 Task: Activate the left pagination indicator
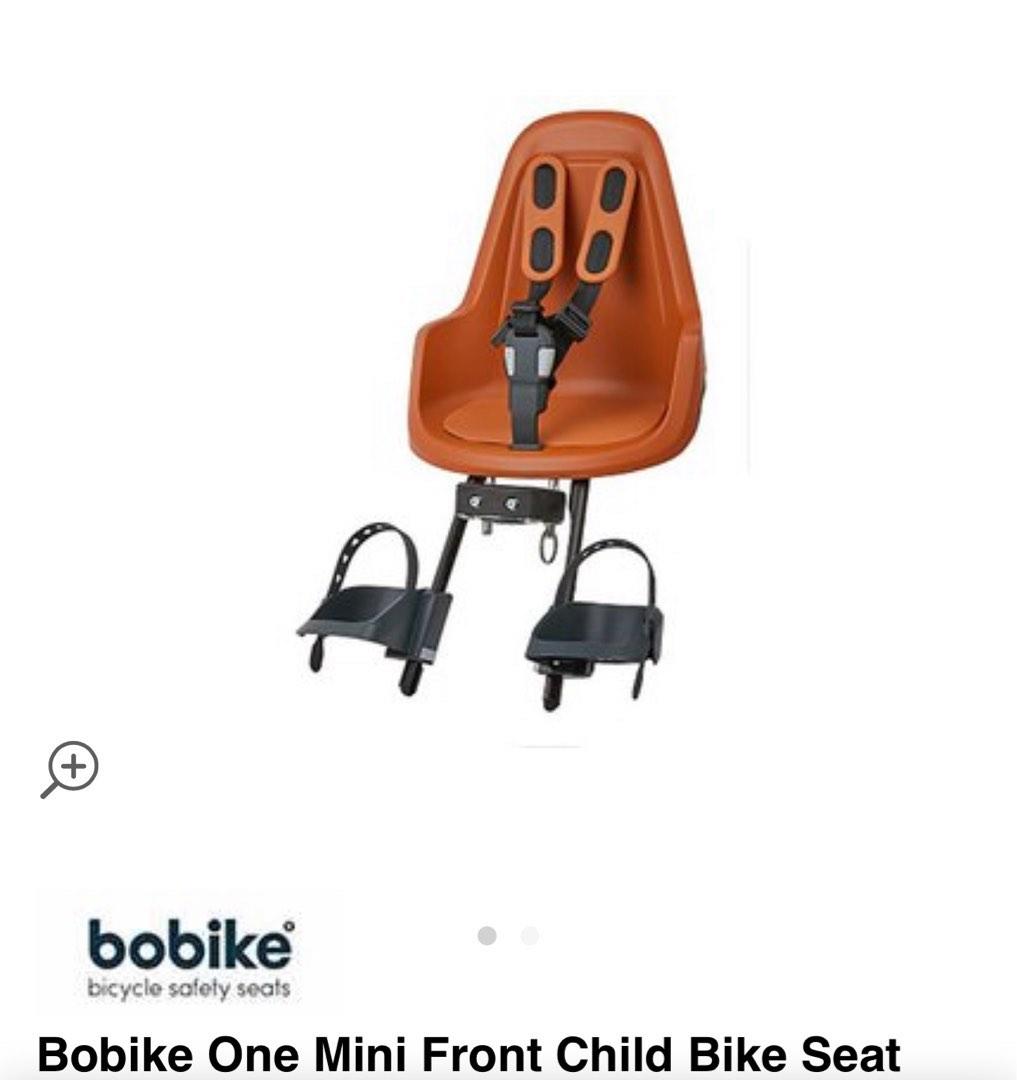[488, 935]
